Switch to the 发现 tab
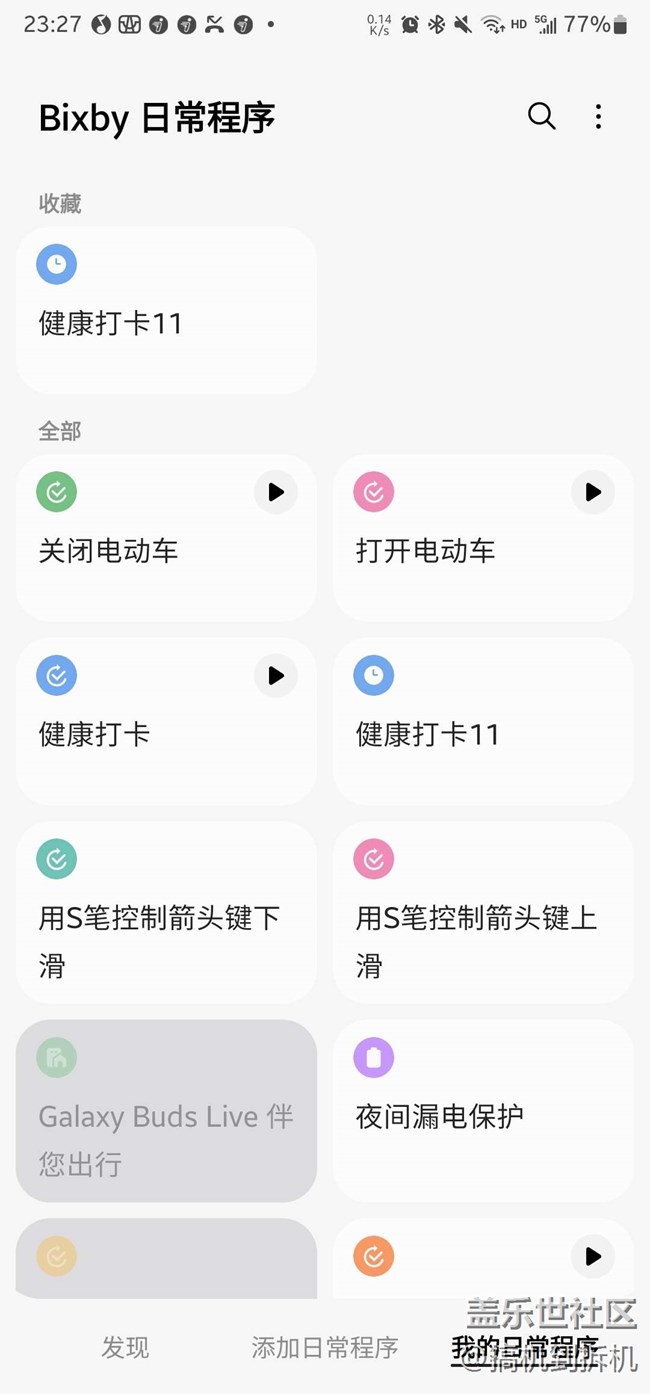The height and width of the screenshot is (1394, 650). (x=125, y=1347)
